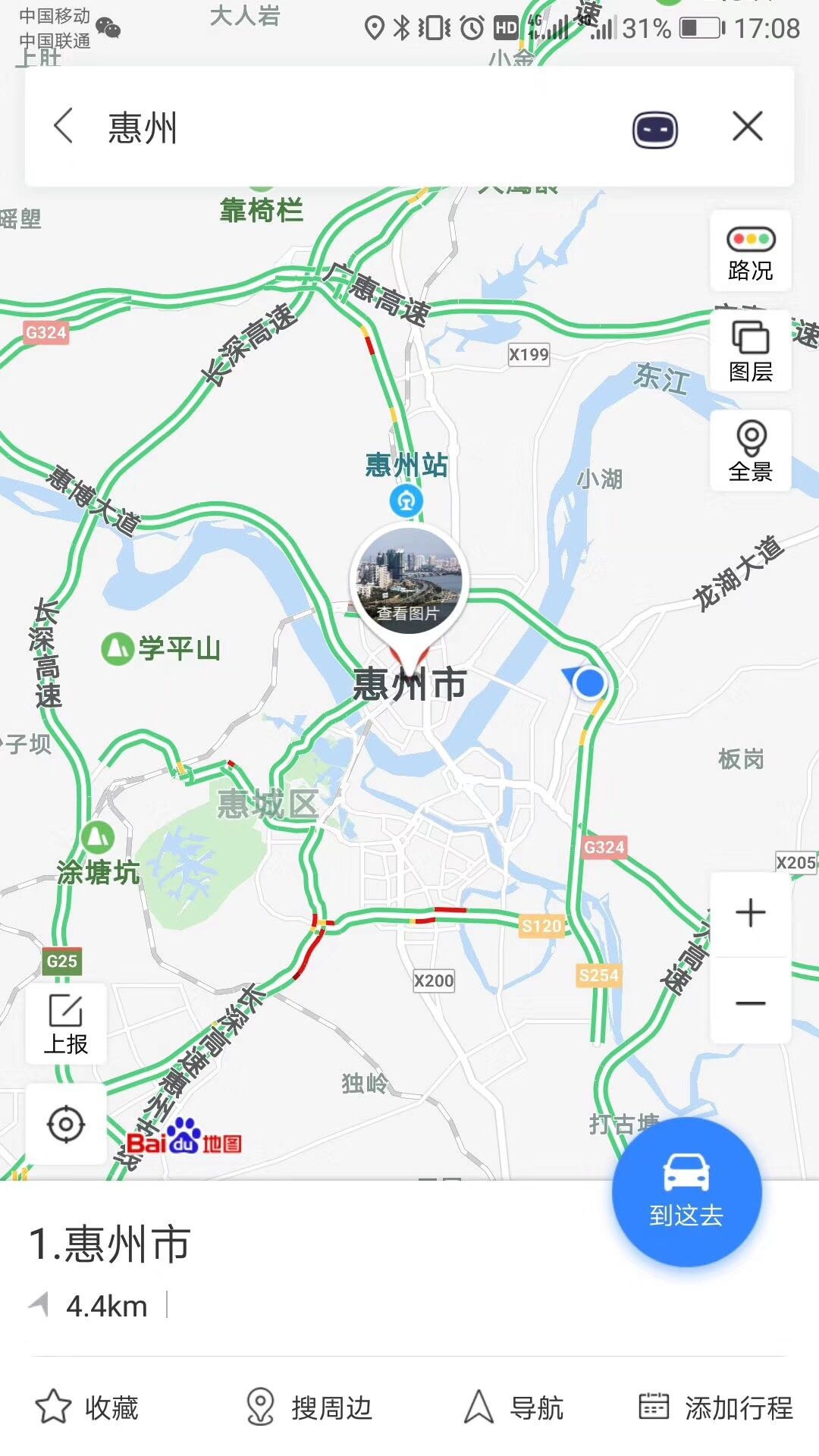This screenshot has width=819, height=1456.
Task: Open 上报 to report an issue
Action: pyautogui.click(x=66, y=1023)
